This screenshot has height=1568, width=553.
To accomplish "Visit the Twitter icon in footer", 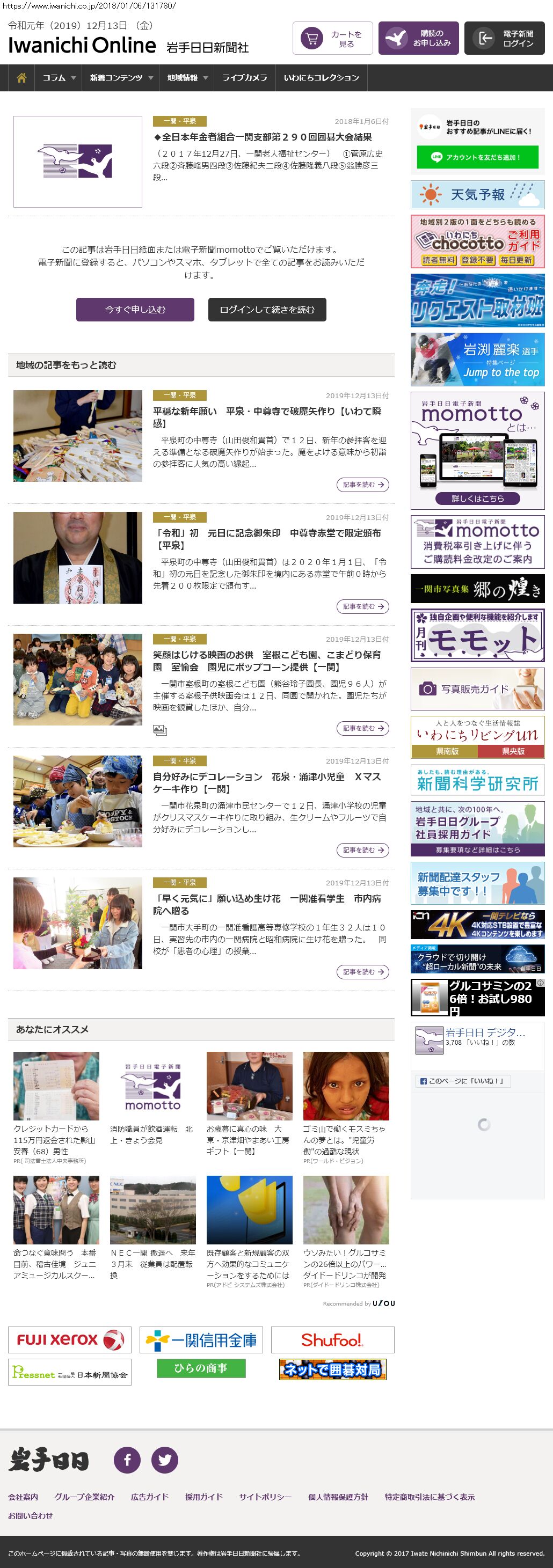I will click(164, 1459).
